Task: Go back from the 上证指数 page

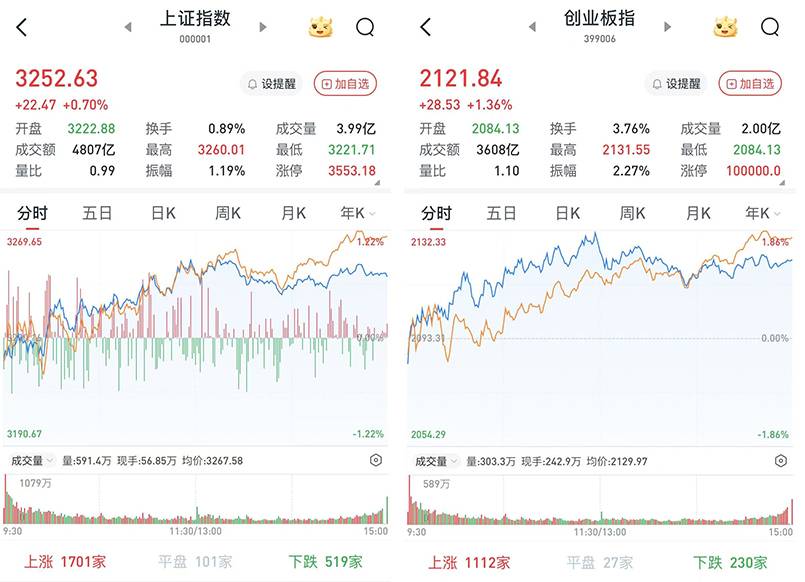Action: point(22,27)
